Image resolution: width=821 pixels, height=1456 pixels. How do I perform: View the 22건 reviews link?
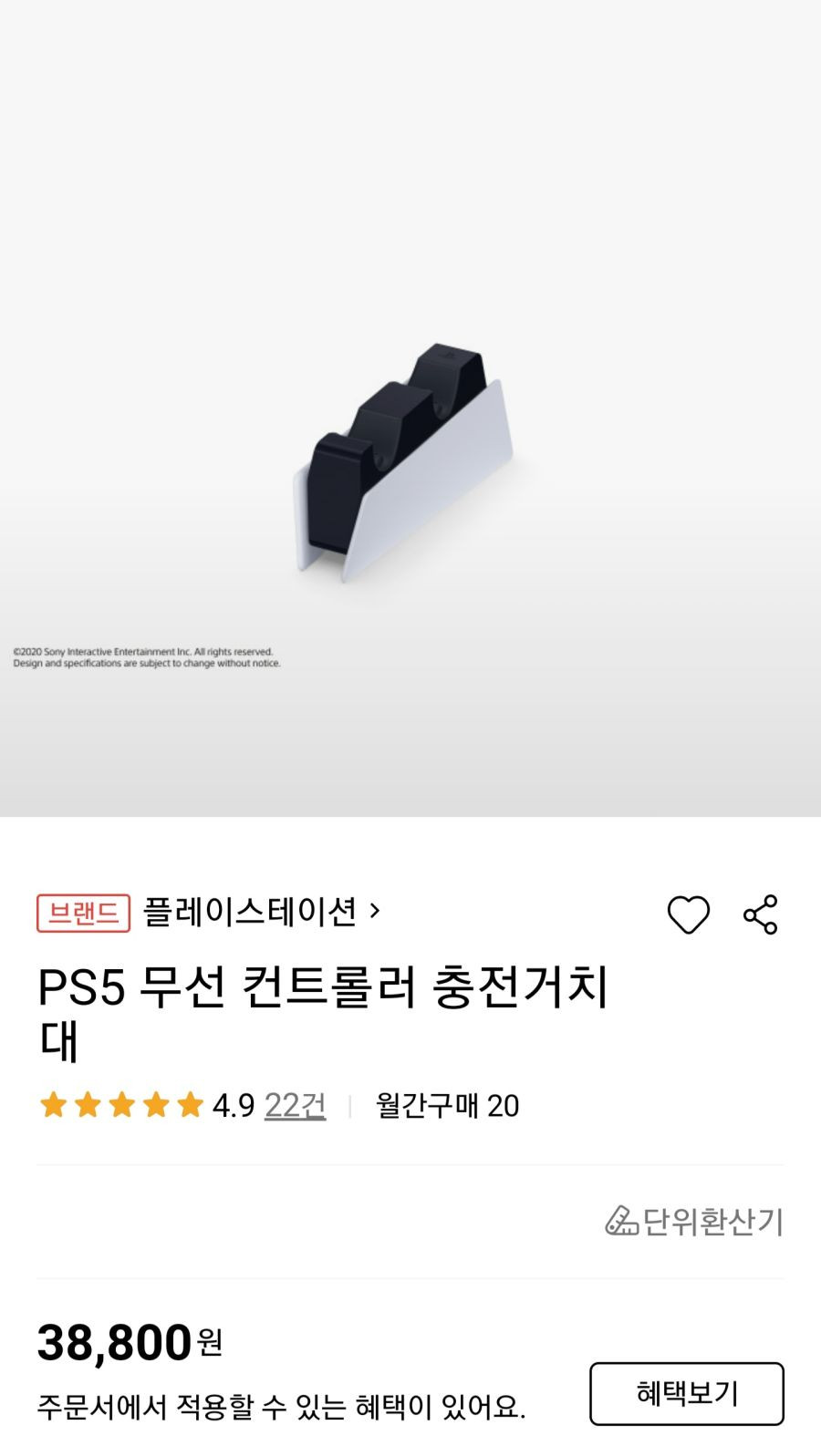(295, 1105)
